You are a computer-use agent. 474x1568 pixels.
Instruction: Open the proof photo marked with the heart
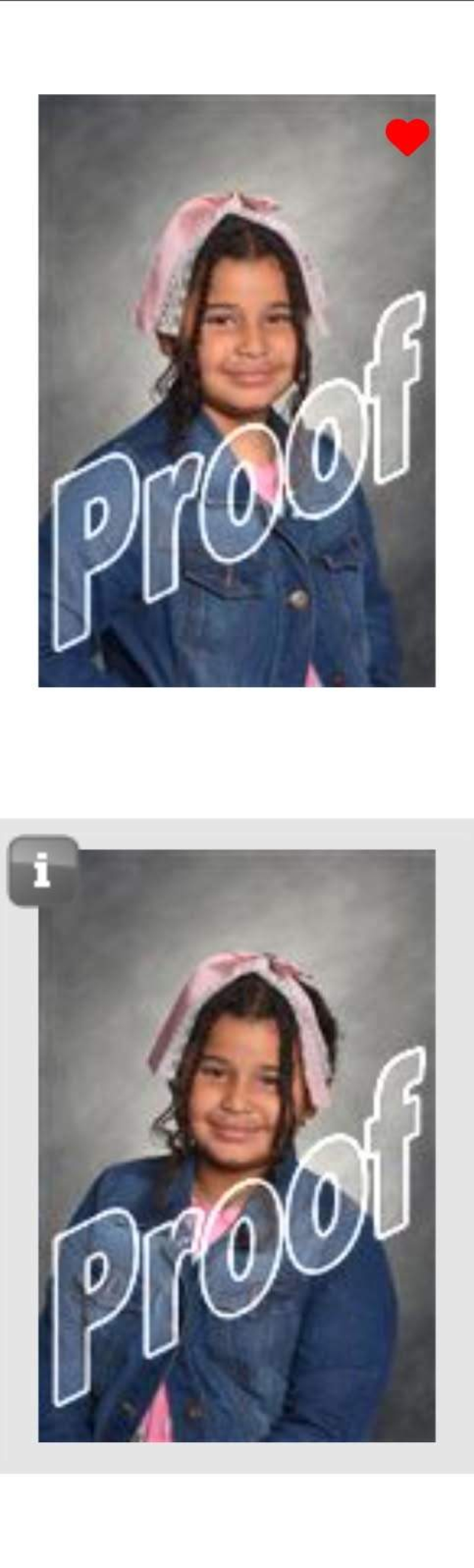click(236, 391)
